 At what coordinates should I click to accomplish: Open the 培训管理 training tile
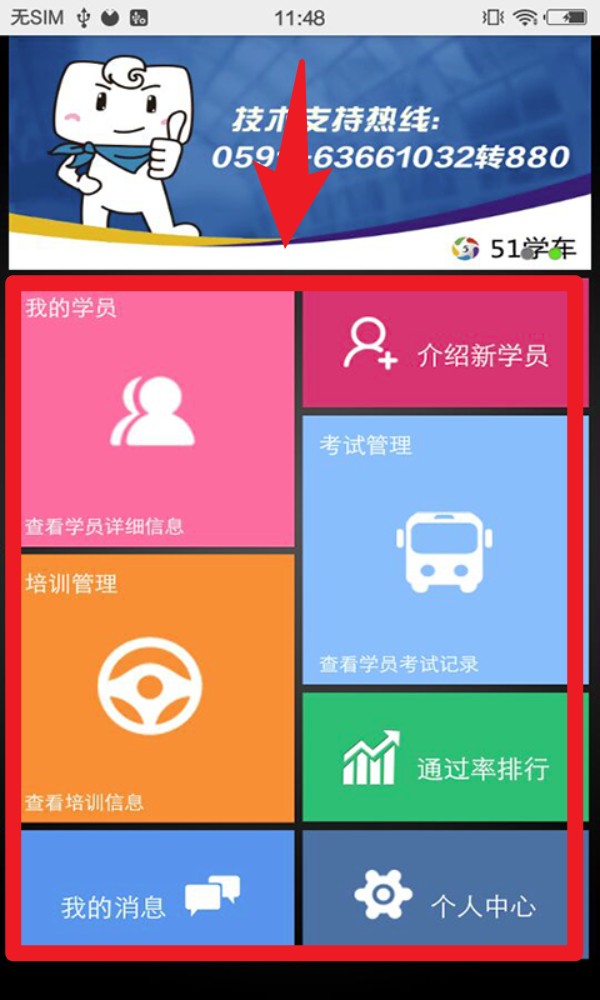tap(158, 688)
